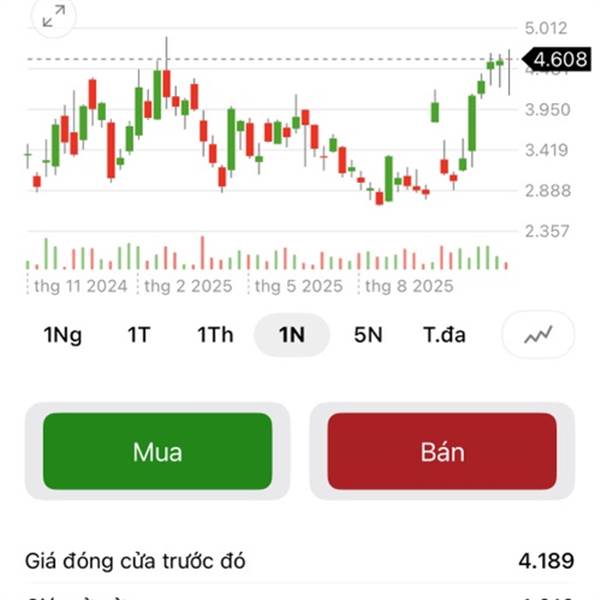
Task: Change the chart type with line icon
Action: tap(538, 335)
